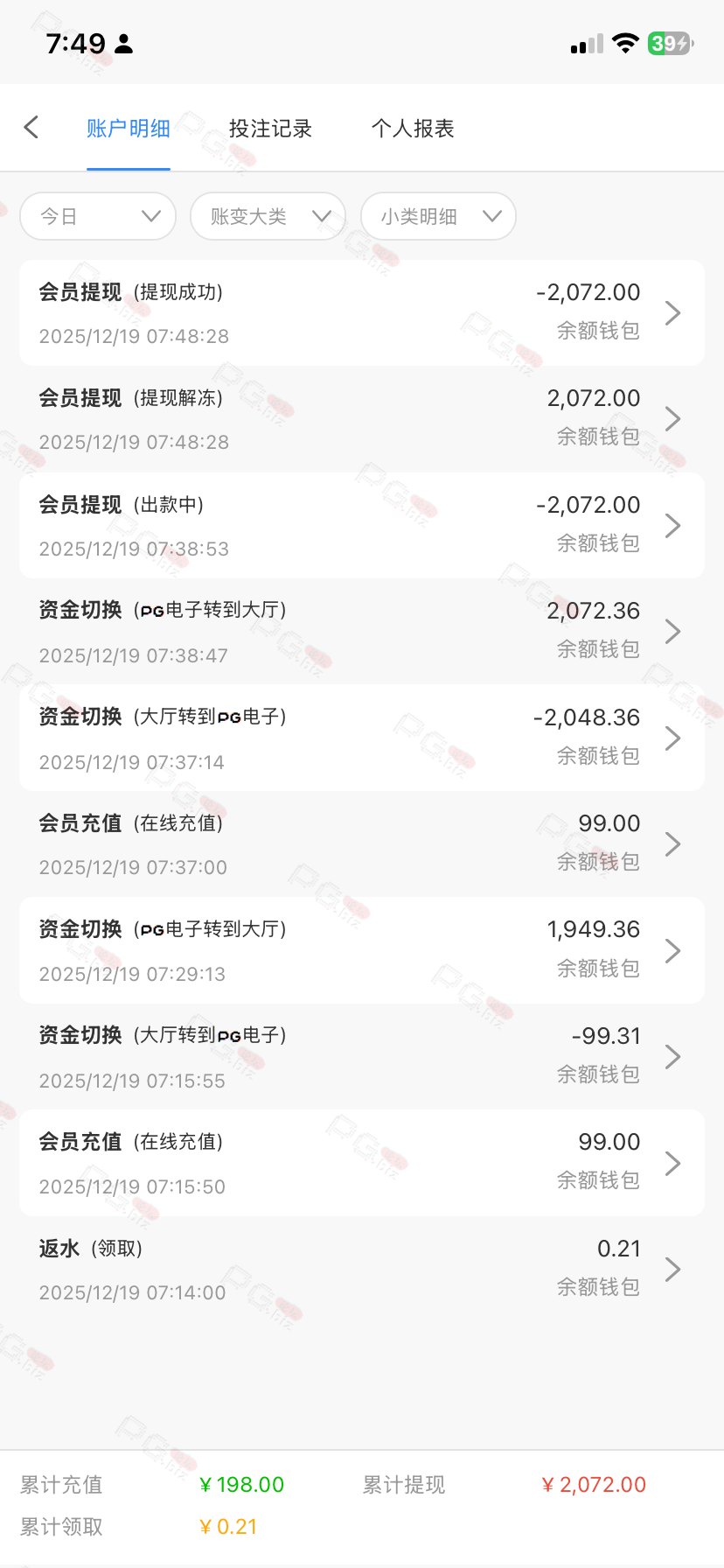View the -2,048.36 大厅转到PG电子 transfer
Image resolution: width=724 pixels, height=1568 pixels.
tap(361, 738)
